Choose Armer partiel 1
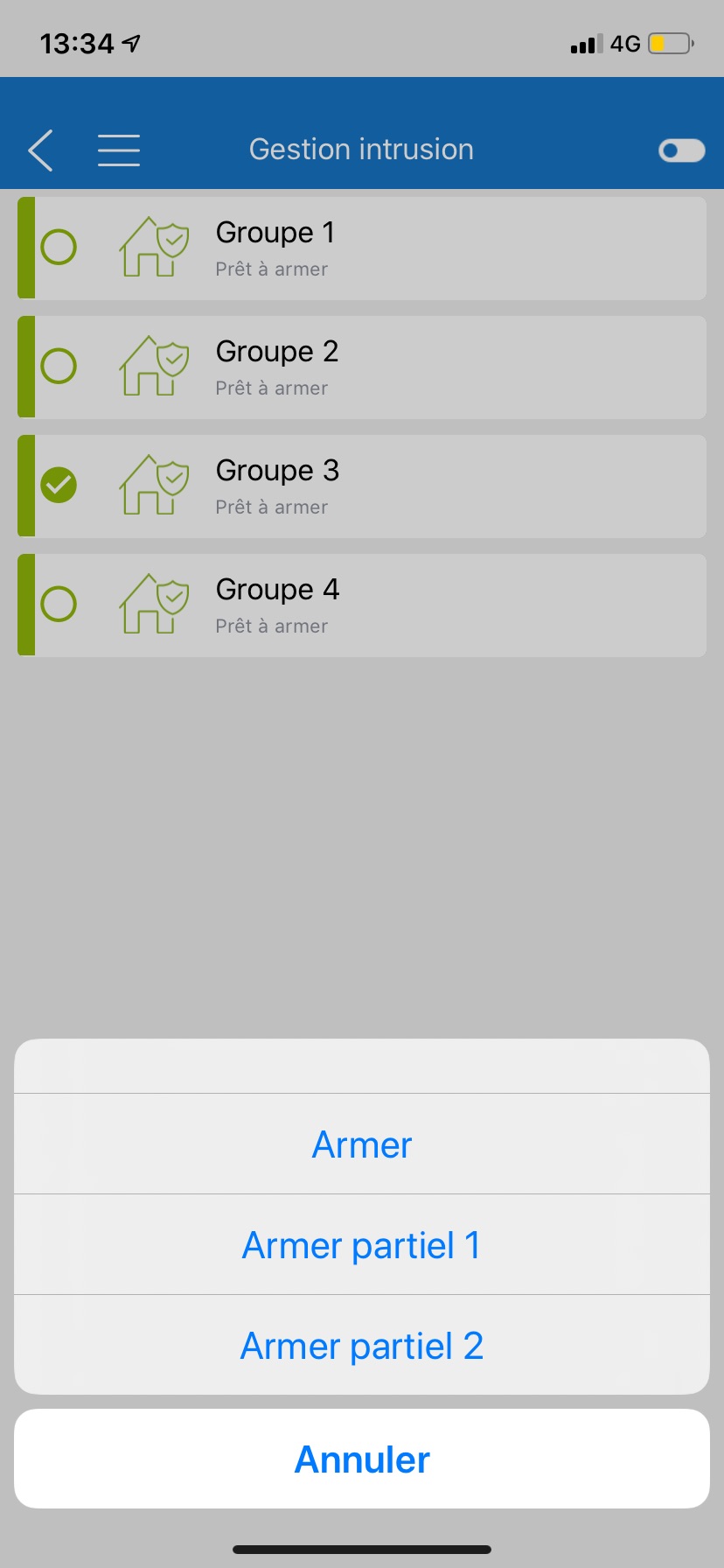This screenshot has width=724, height=1568. tap(362, 1245)
